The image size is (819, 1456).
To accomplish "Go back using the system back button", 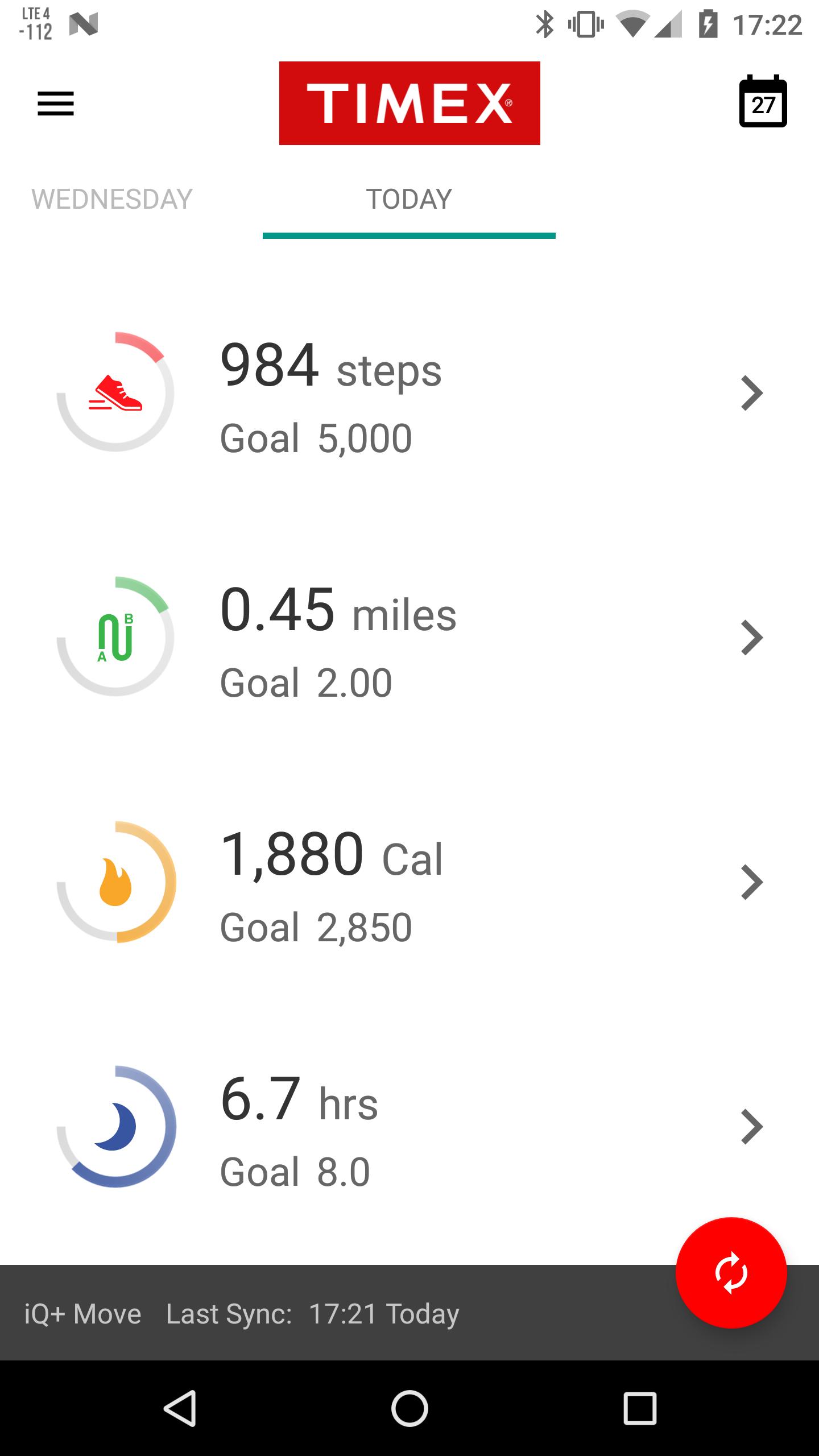I will [x=180, y=1408].
